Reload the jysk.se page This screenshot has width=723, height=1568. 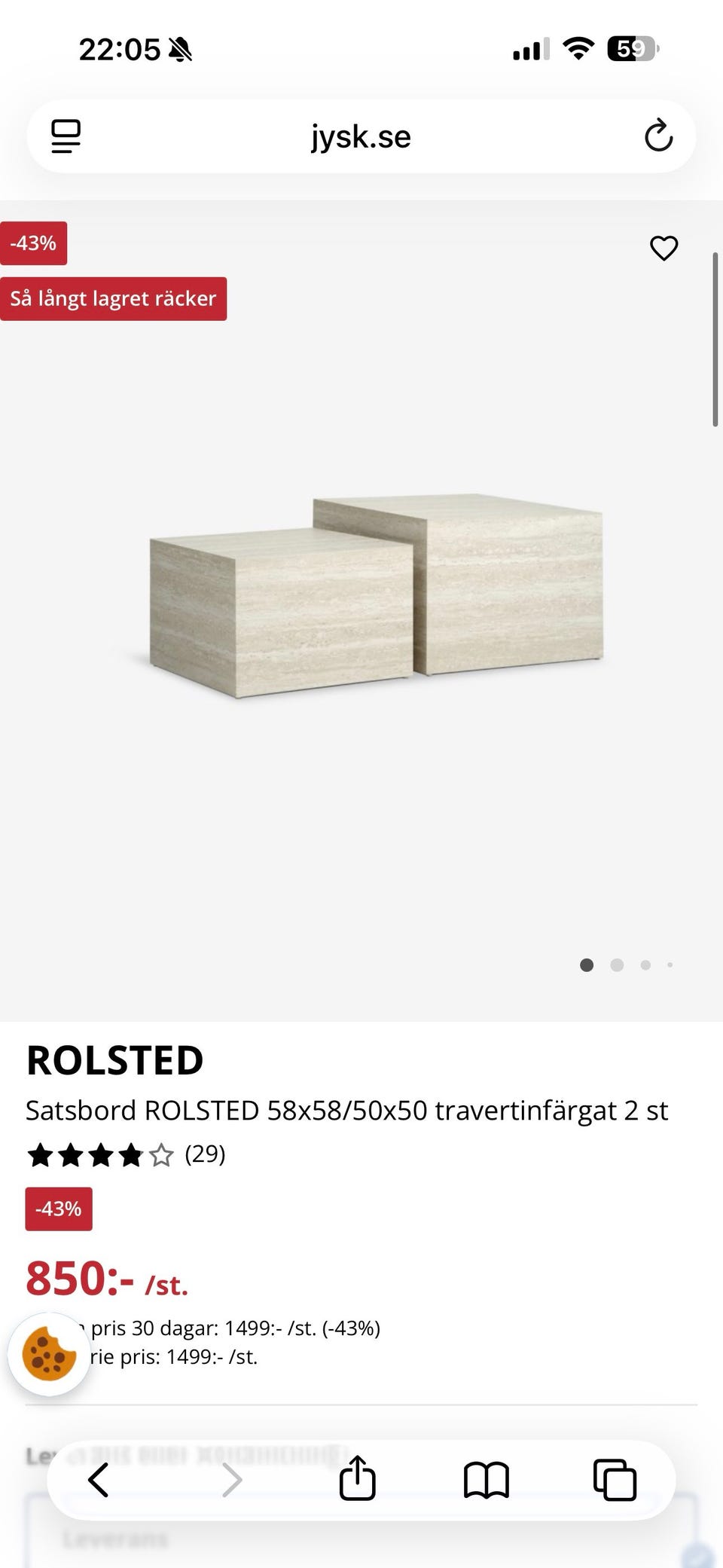[658, 136]
